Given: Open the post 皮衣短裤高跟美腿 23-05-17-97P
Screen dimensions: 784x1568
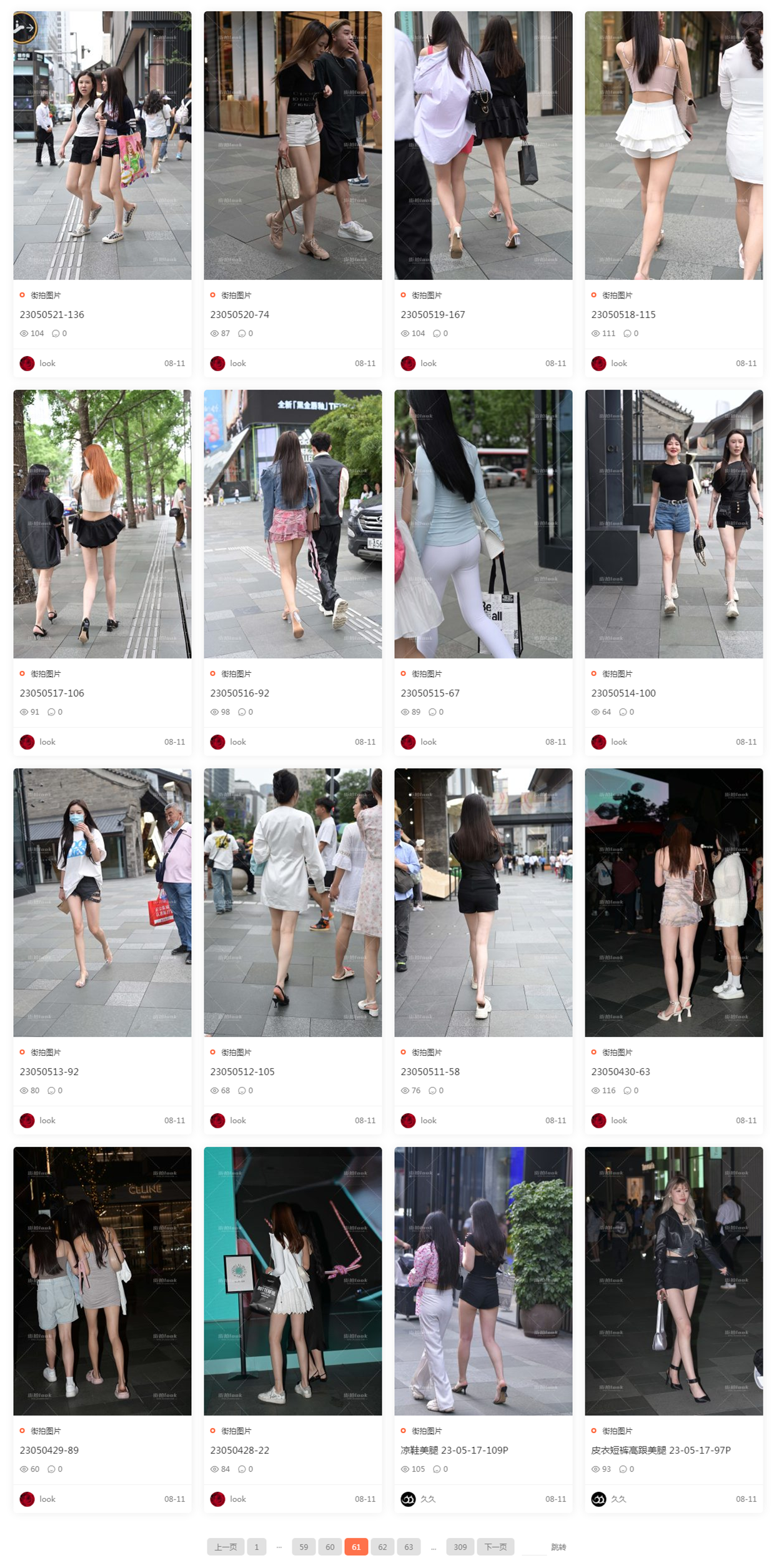Looking at the screenshot, I should tap(660, 1451).
